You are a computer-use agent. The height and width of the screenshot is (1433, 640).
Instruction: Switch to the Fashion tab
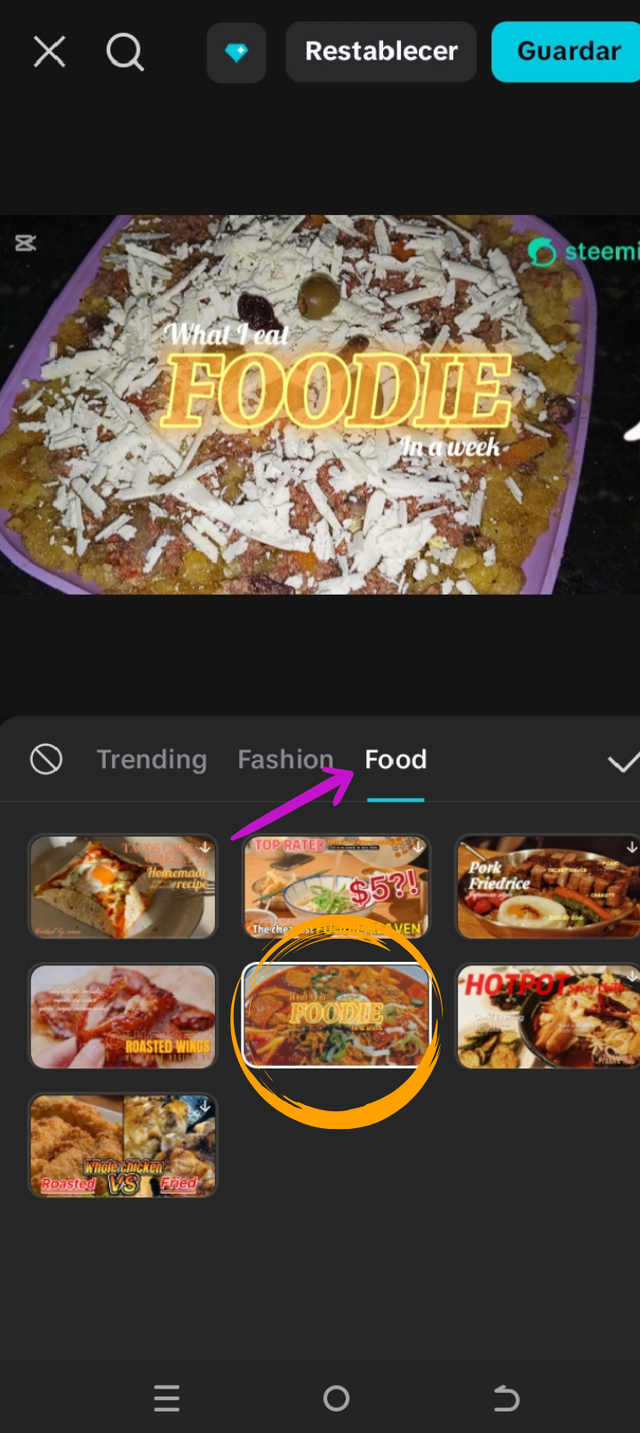point(285,760)
